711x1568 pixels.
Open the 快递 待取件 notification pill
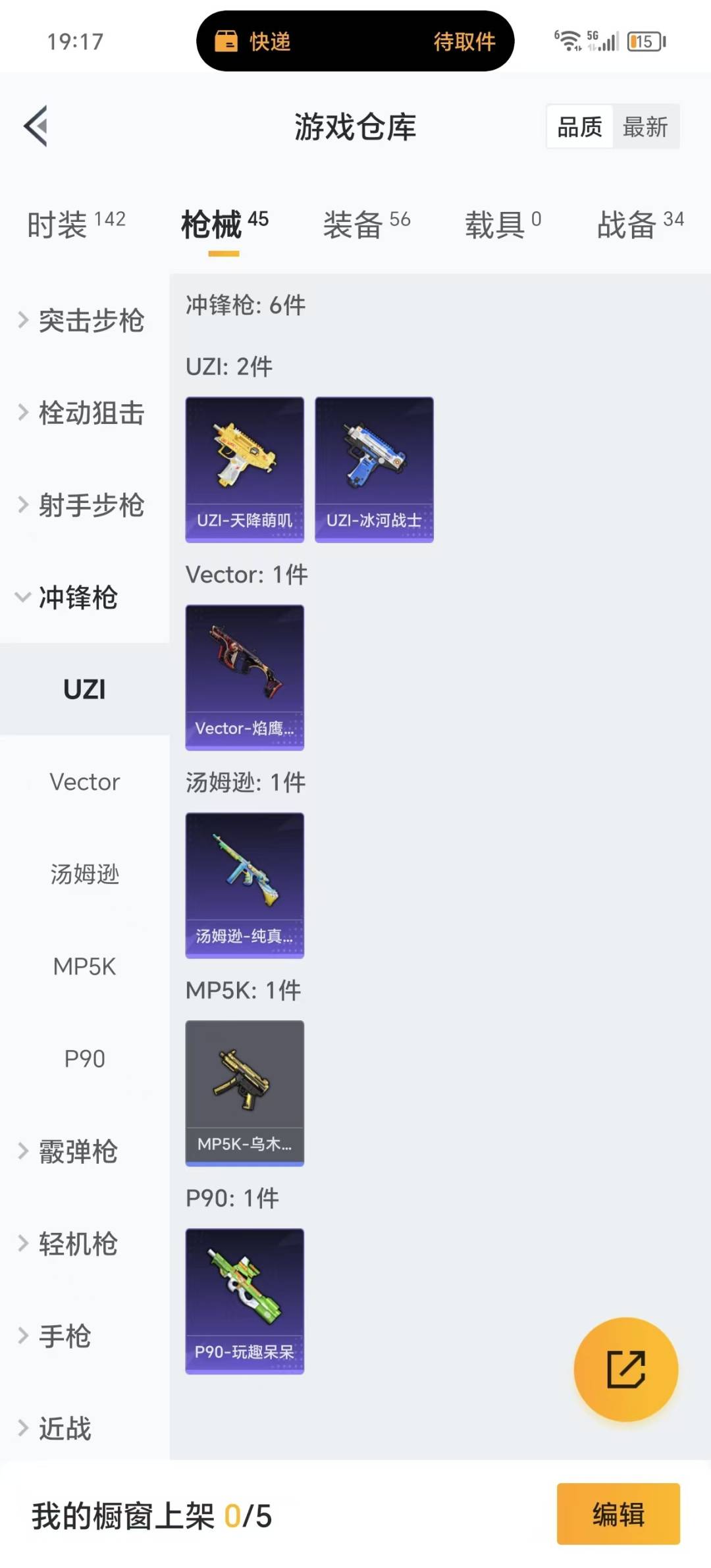(355, 41)
